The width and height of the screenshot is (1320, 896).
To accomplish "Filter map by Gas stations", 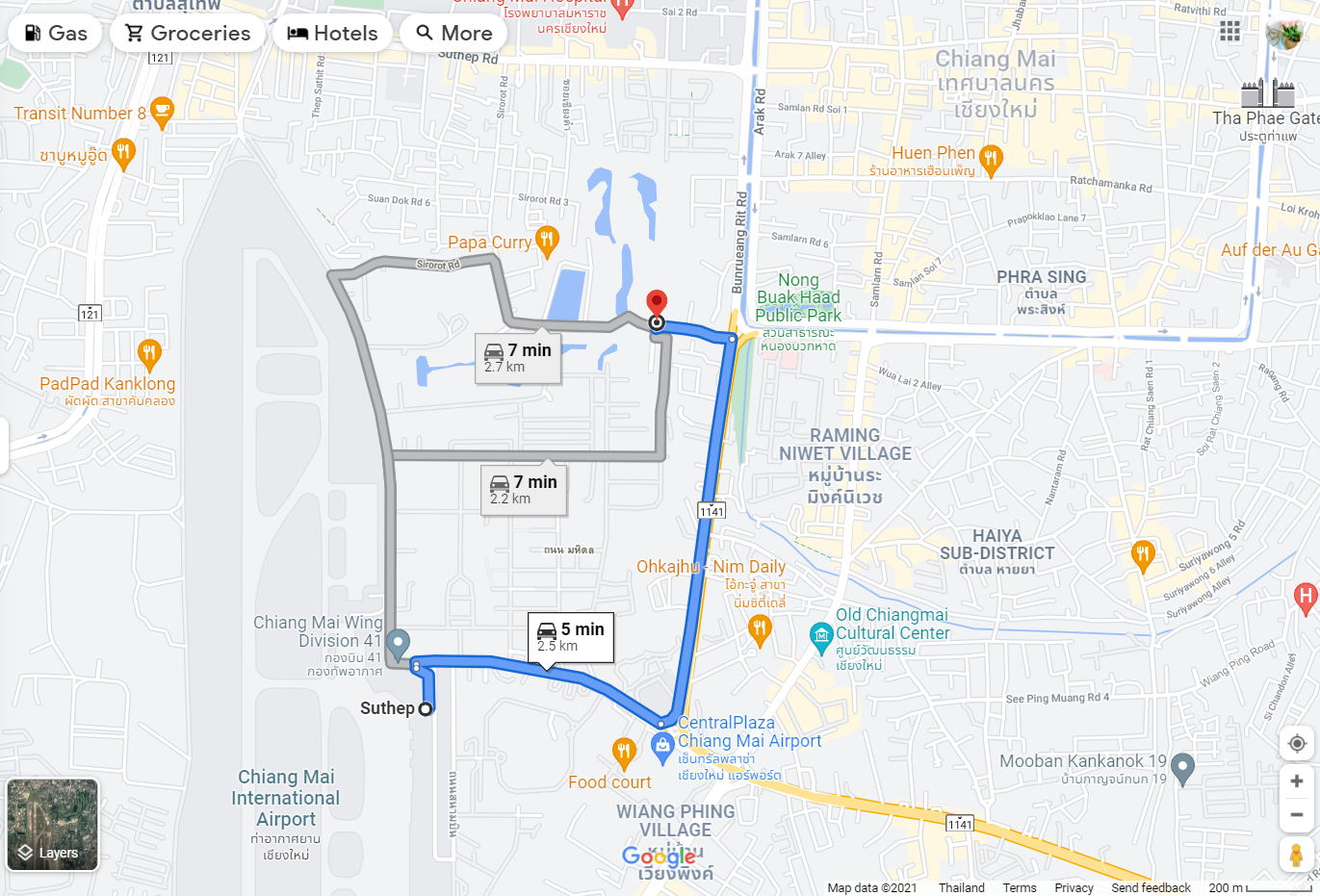I will 55,33.
